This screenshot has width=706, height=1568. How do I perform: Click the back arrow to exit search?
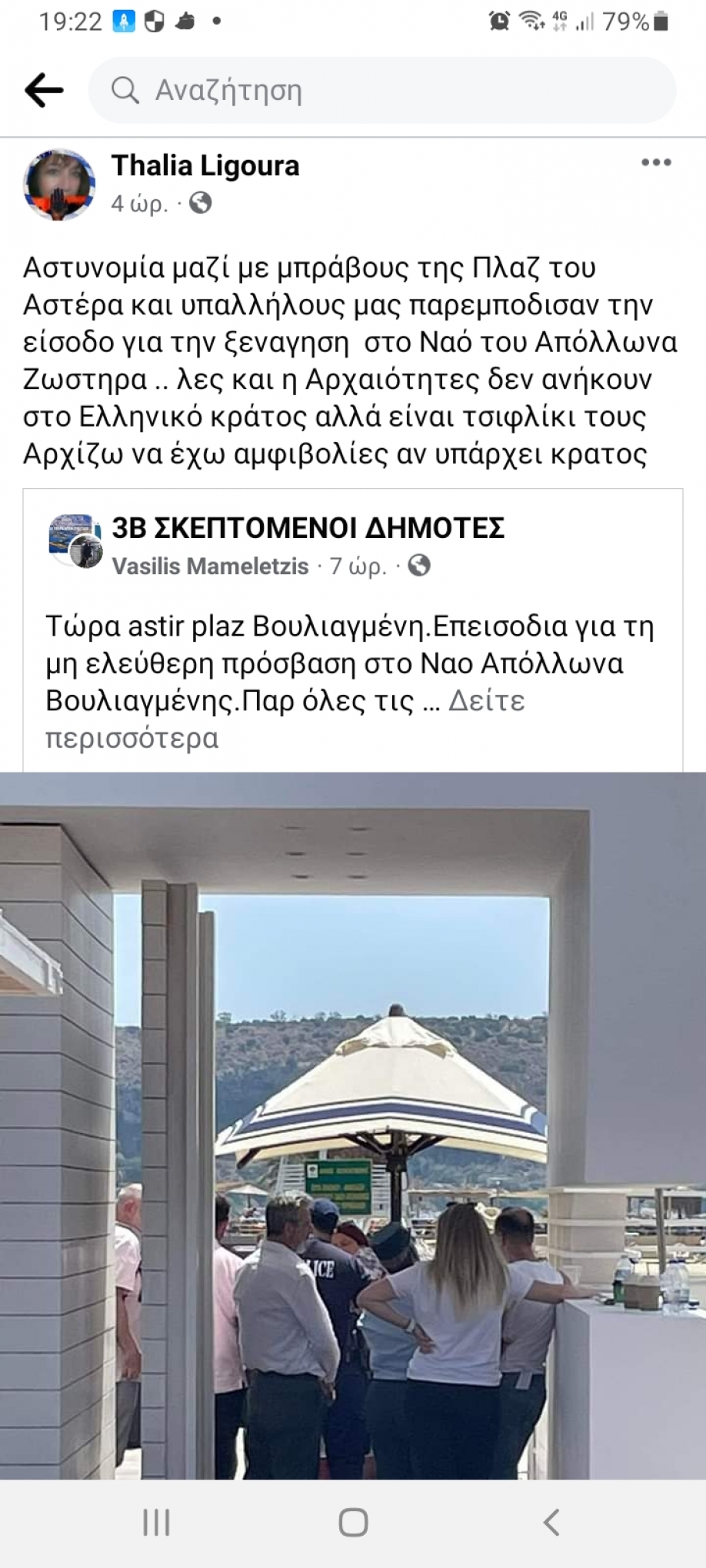click(46, 90)
